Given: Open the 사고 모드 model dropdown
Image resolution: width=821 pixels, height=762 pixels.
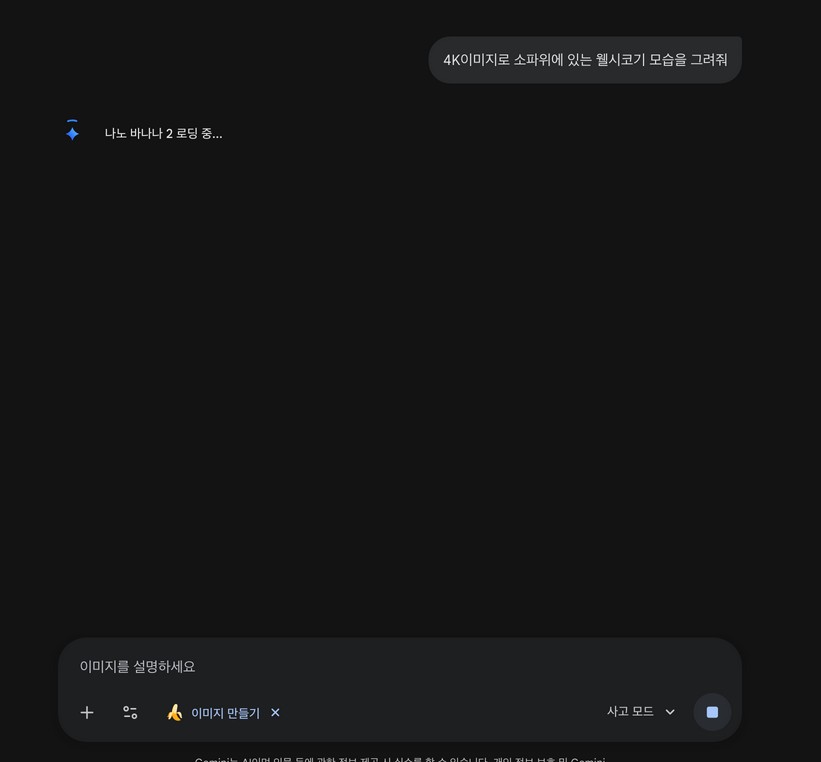Looking at the screenshot, I should pos(641,712).
